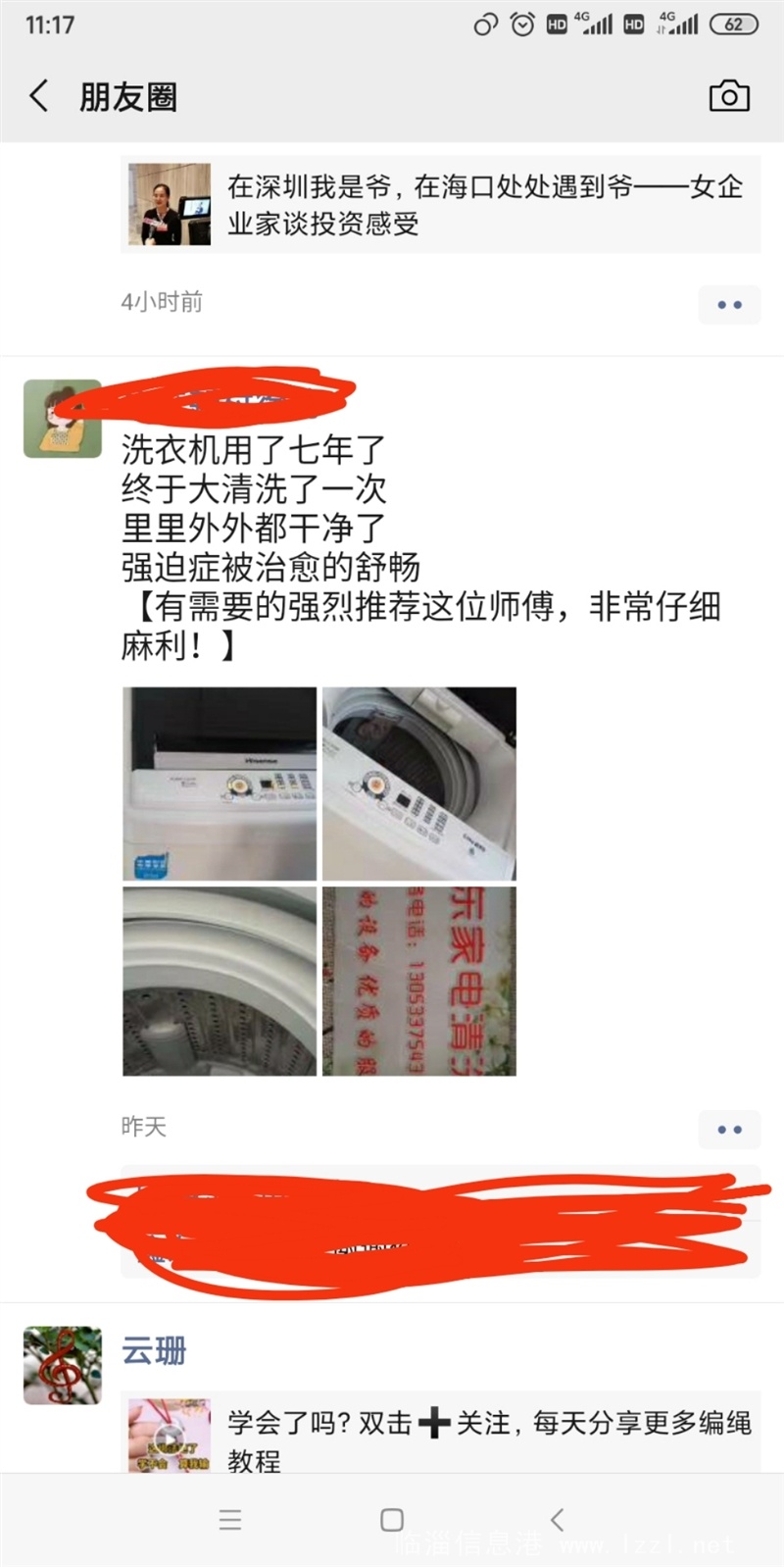View the Hisense washing machine front-panel photo
Viewport: 784px width, 1567px height.
[220, 783]
